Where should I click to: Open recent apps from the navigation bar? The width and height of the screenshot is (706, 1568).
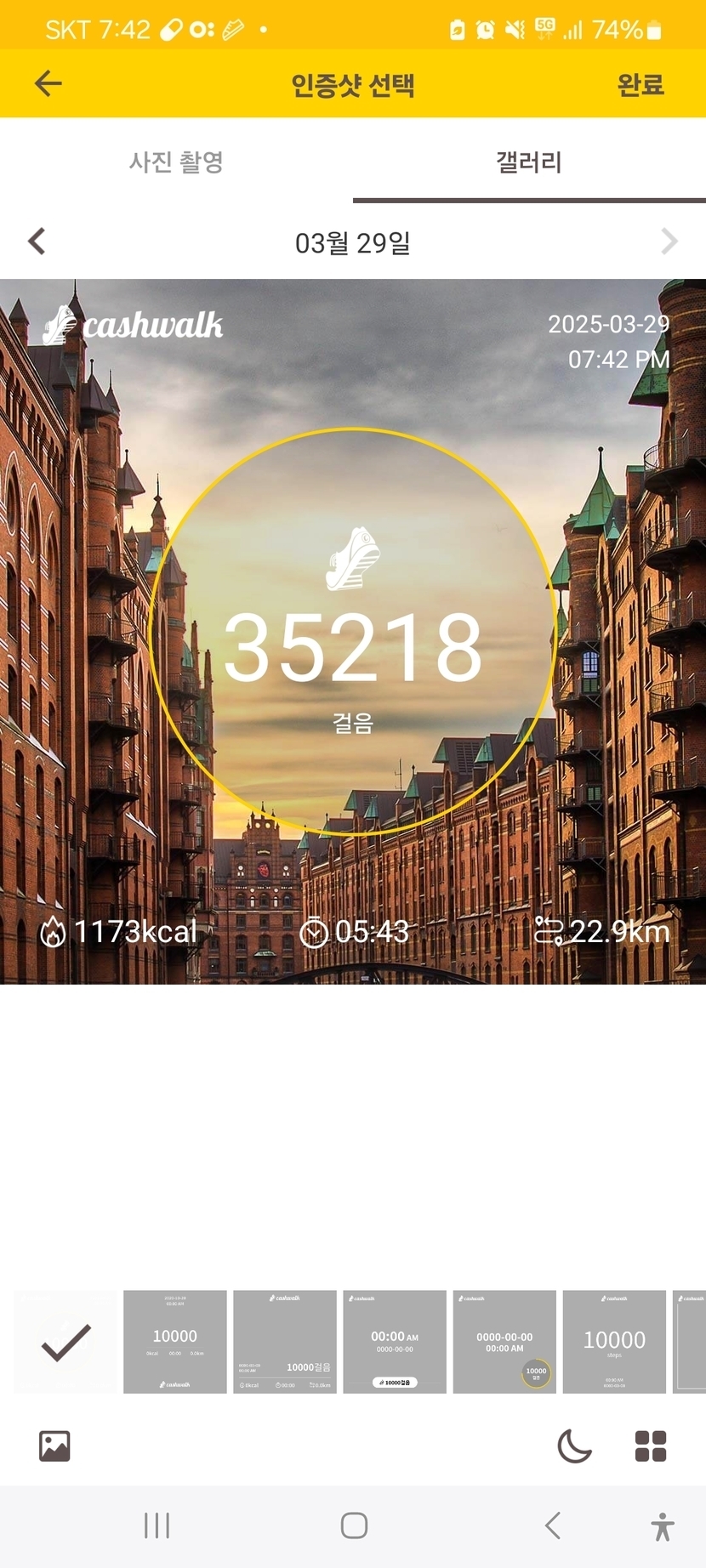157,1525
